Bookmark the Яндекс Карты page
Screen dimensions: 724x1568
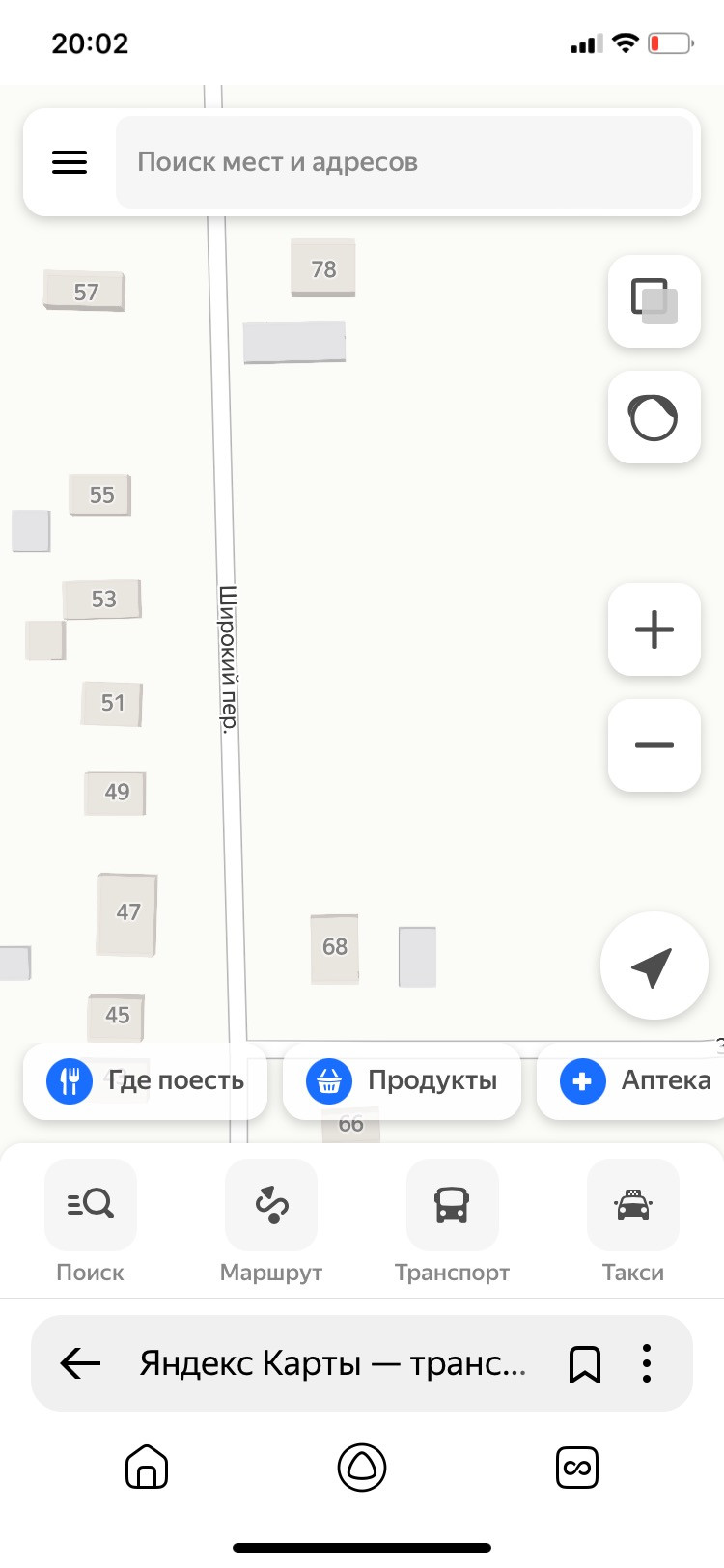point(585,1363)
